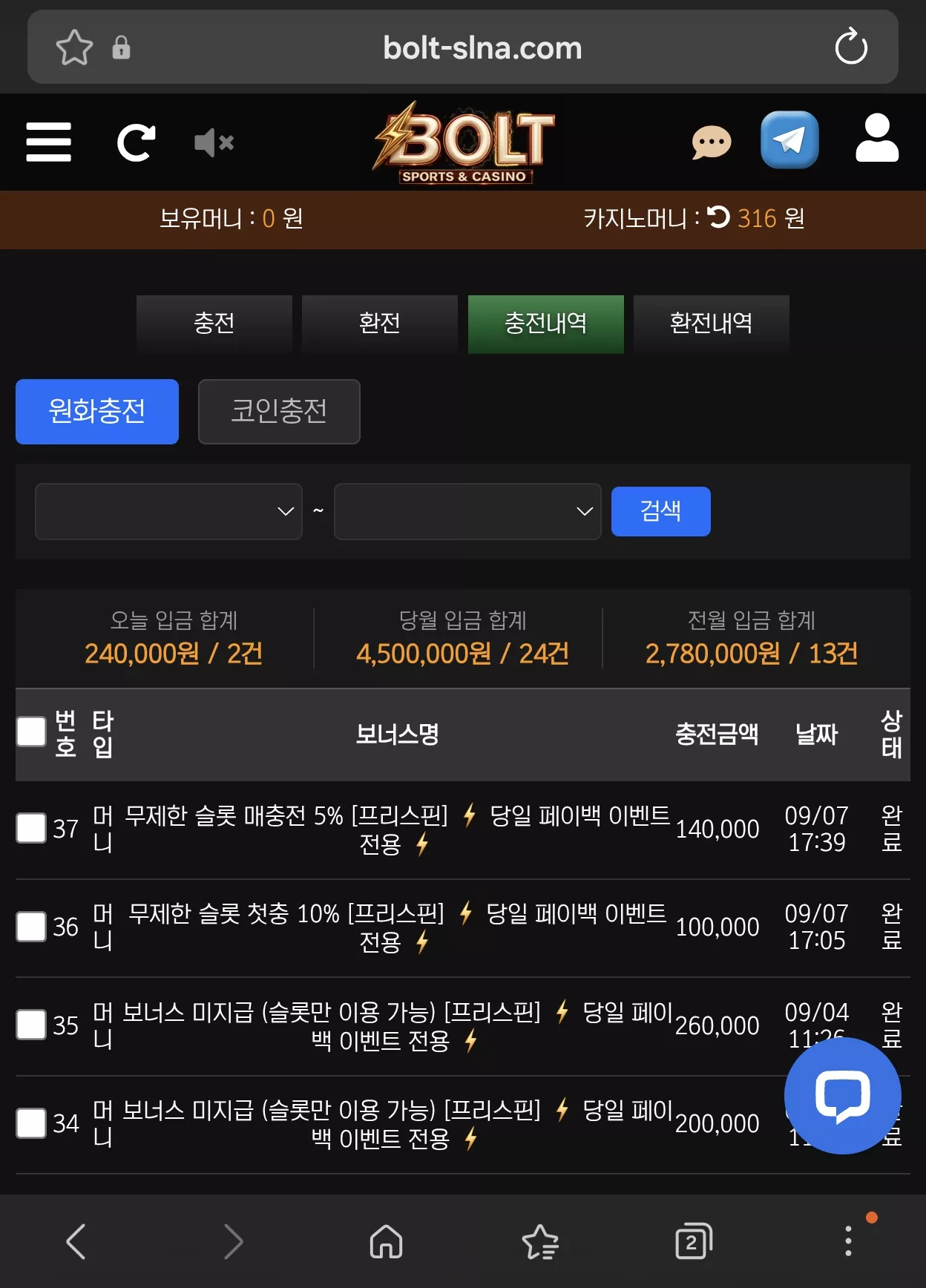Tap the refresh icon beside the menu

[x=137, y=142]
